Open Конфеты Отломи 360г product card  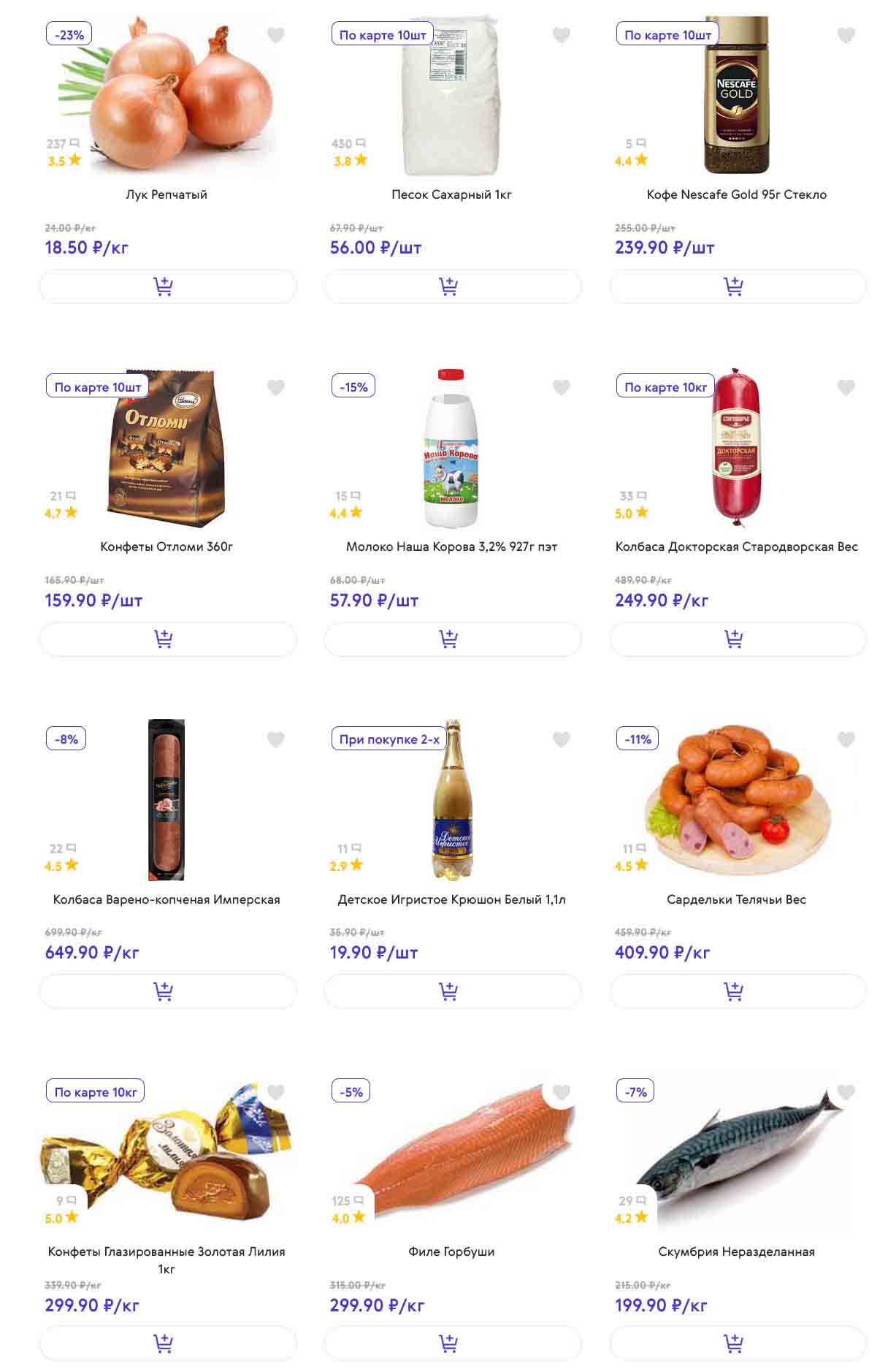166,546
